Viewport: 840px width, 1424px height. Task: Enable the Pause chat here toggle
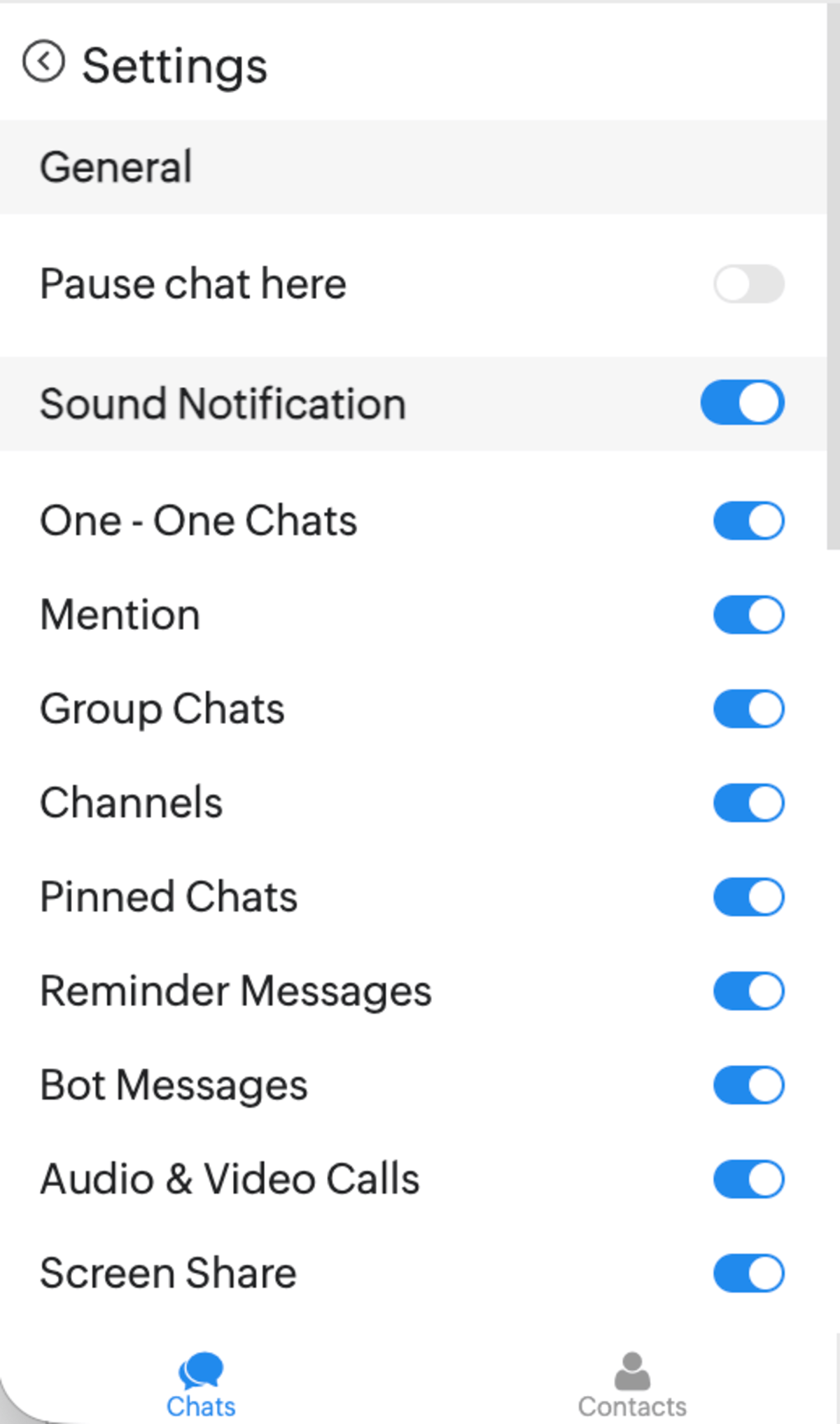coord(748,284)
